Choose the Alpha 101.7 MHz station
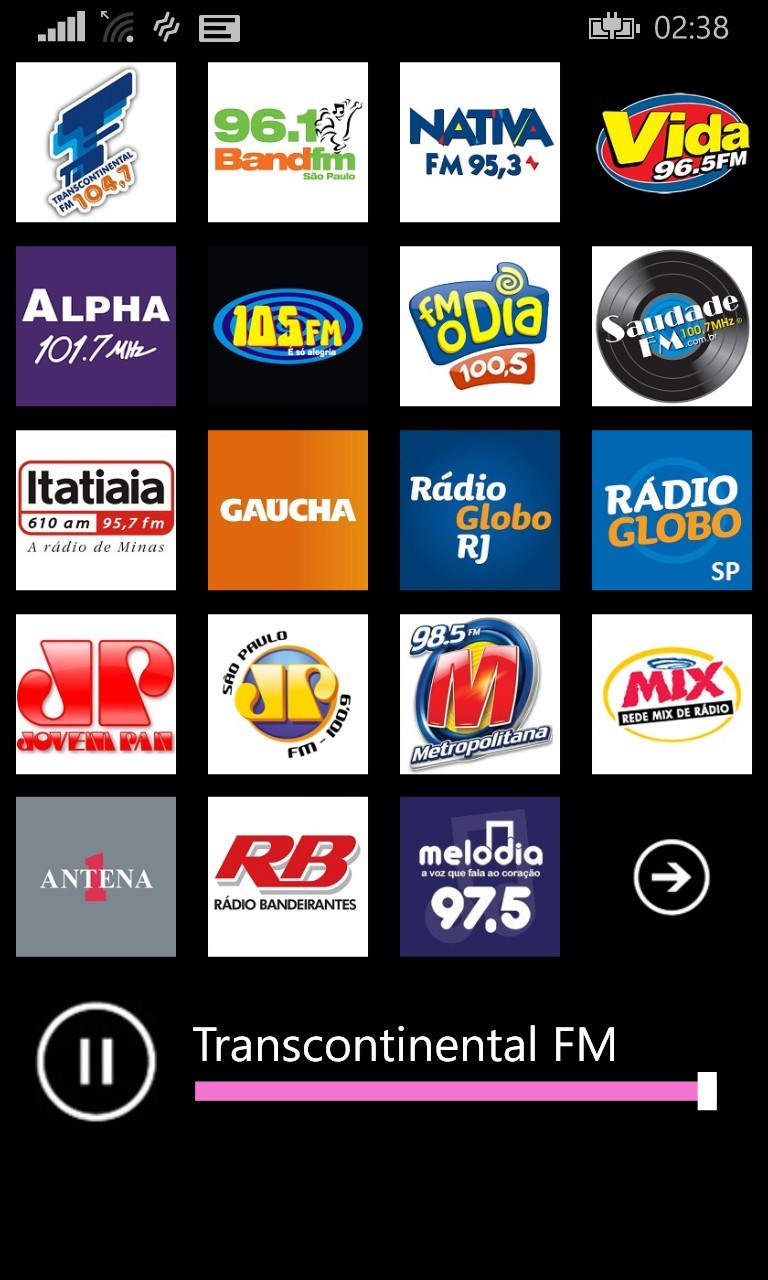The width and height of the screenshot is (768, 1280). point(96,326)
